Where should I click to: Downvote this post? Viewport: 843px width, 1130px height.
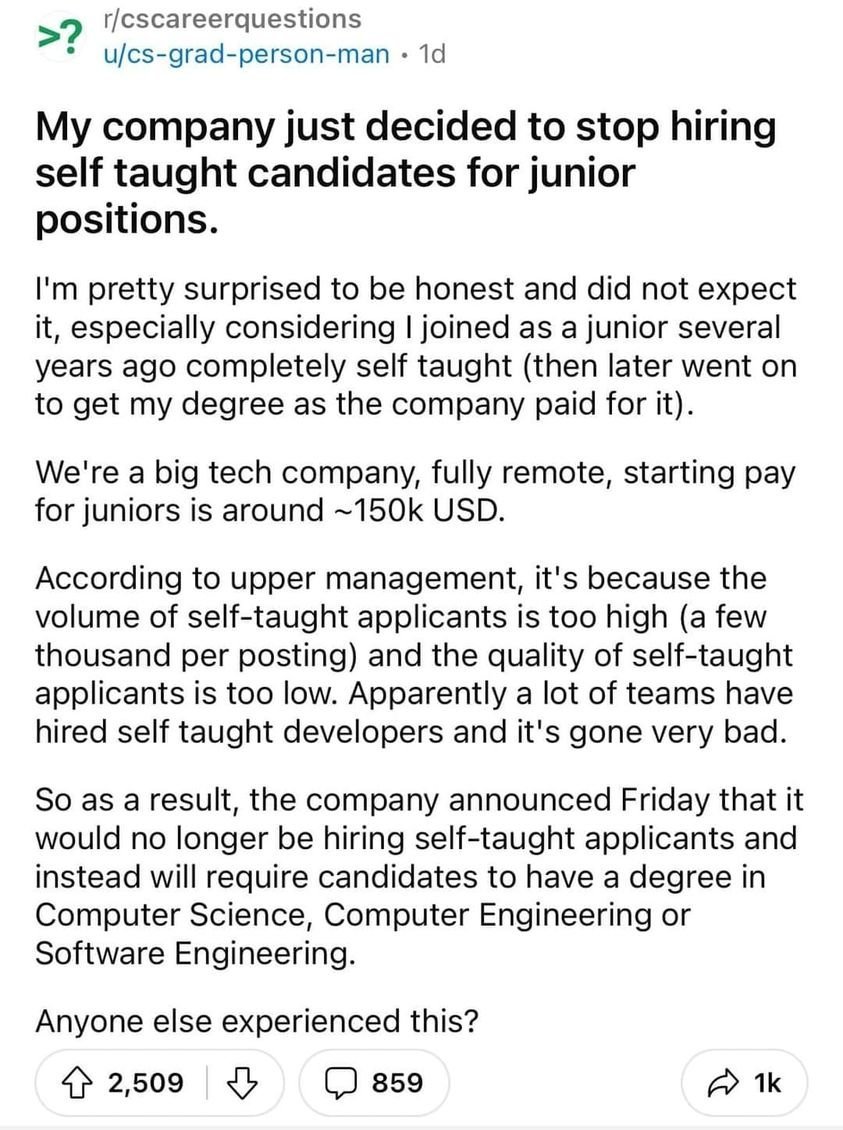[241, 1082]
